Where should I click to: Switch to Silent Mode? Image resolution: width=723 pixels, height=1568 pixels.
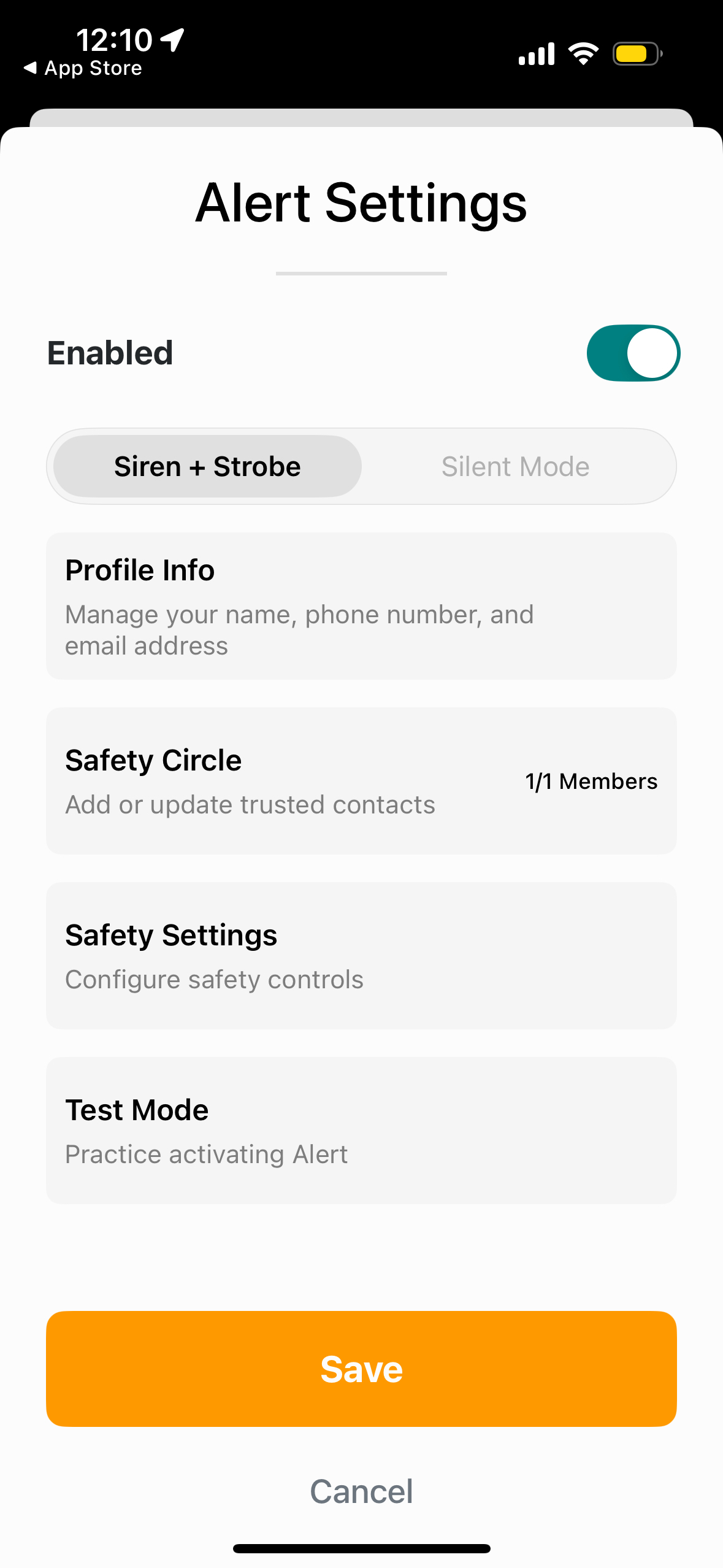(x=515, y=466)
